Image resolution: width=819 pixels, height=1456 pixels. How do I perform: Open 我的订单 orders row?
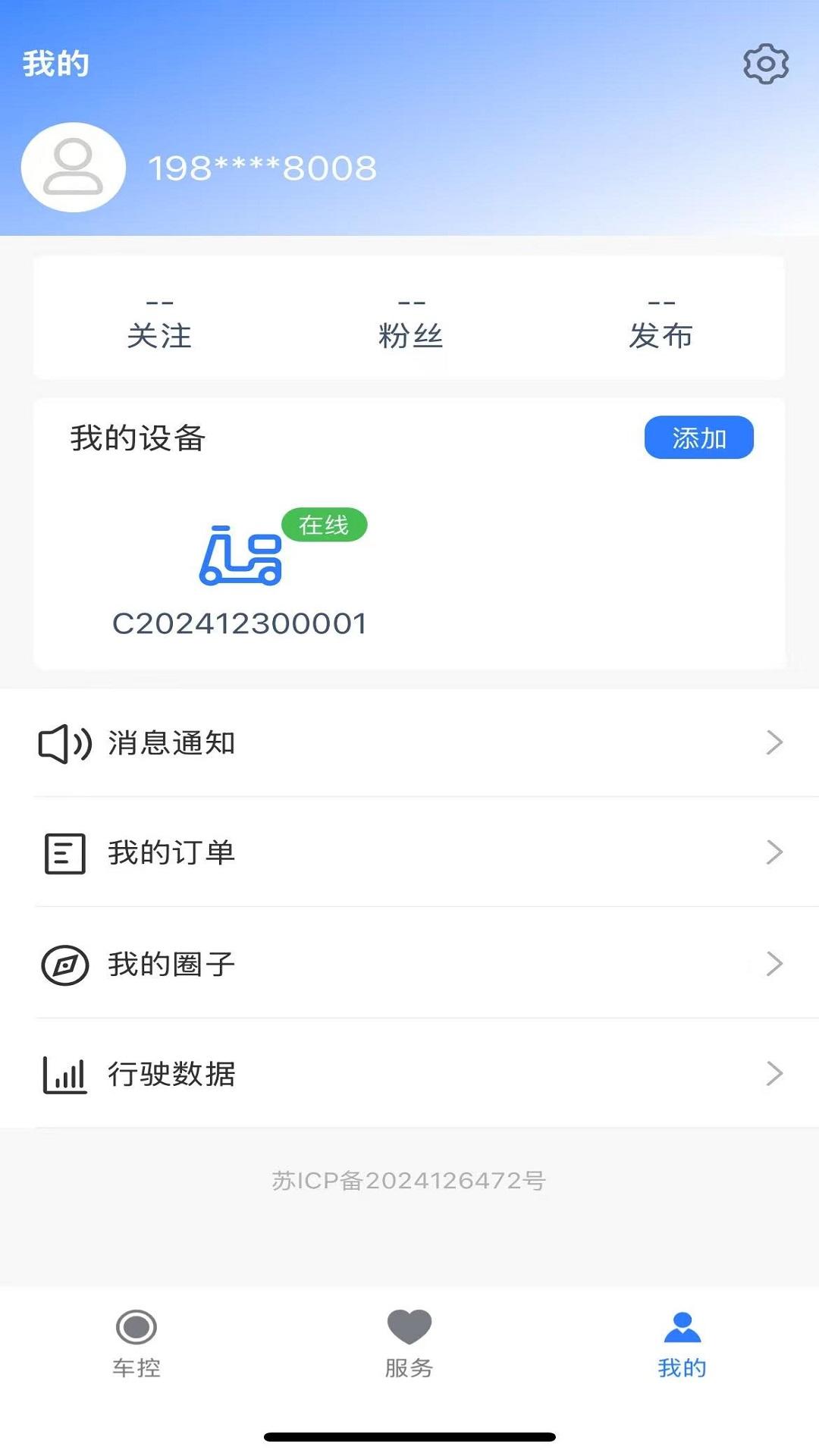[x=409, y=853]
